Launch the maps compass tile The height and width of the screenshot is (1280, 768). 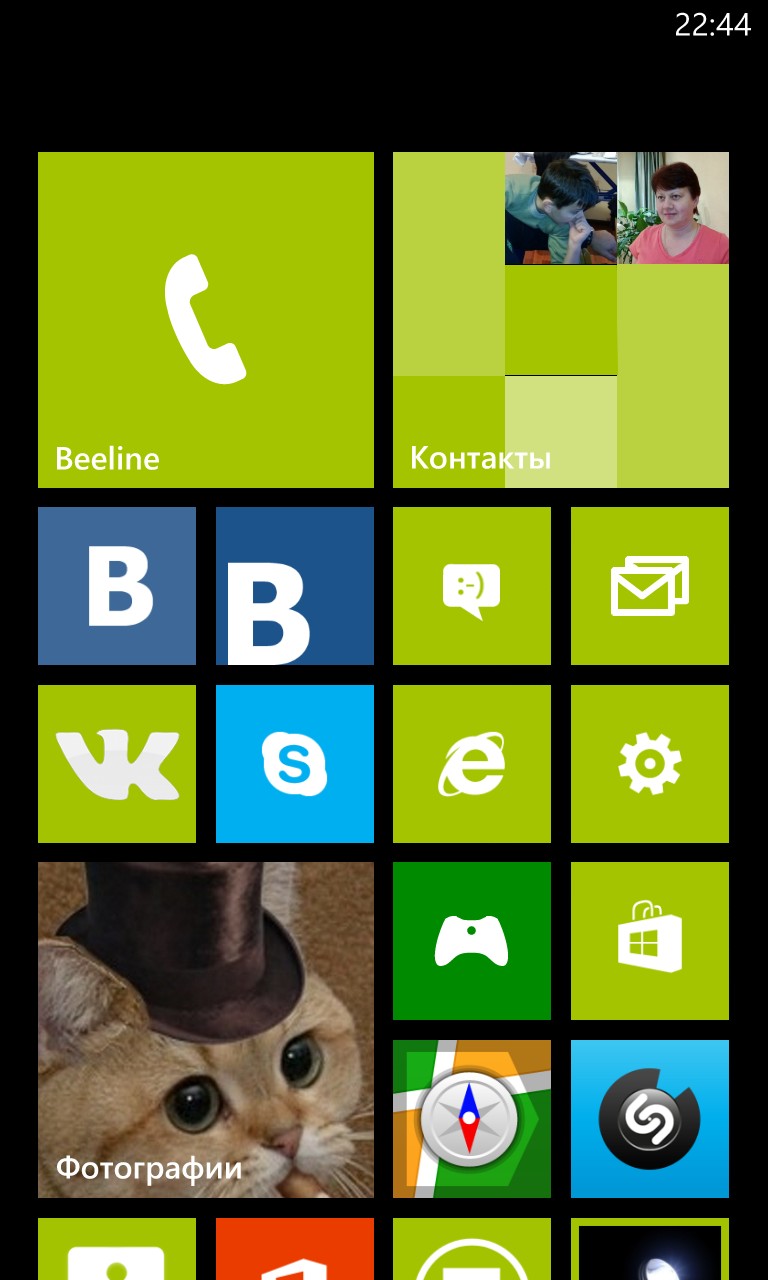[x=472, y=1119]
